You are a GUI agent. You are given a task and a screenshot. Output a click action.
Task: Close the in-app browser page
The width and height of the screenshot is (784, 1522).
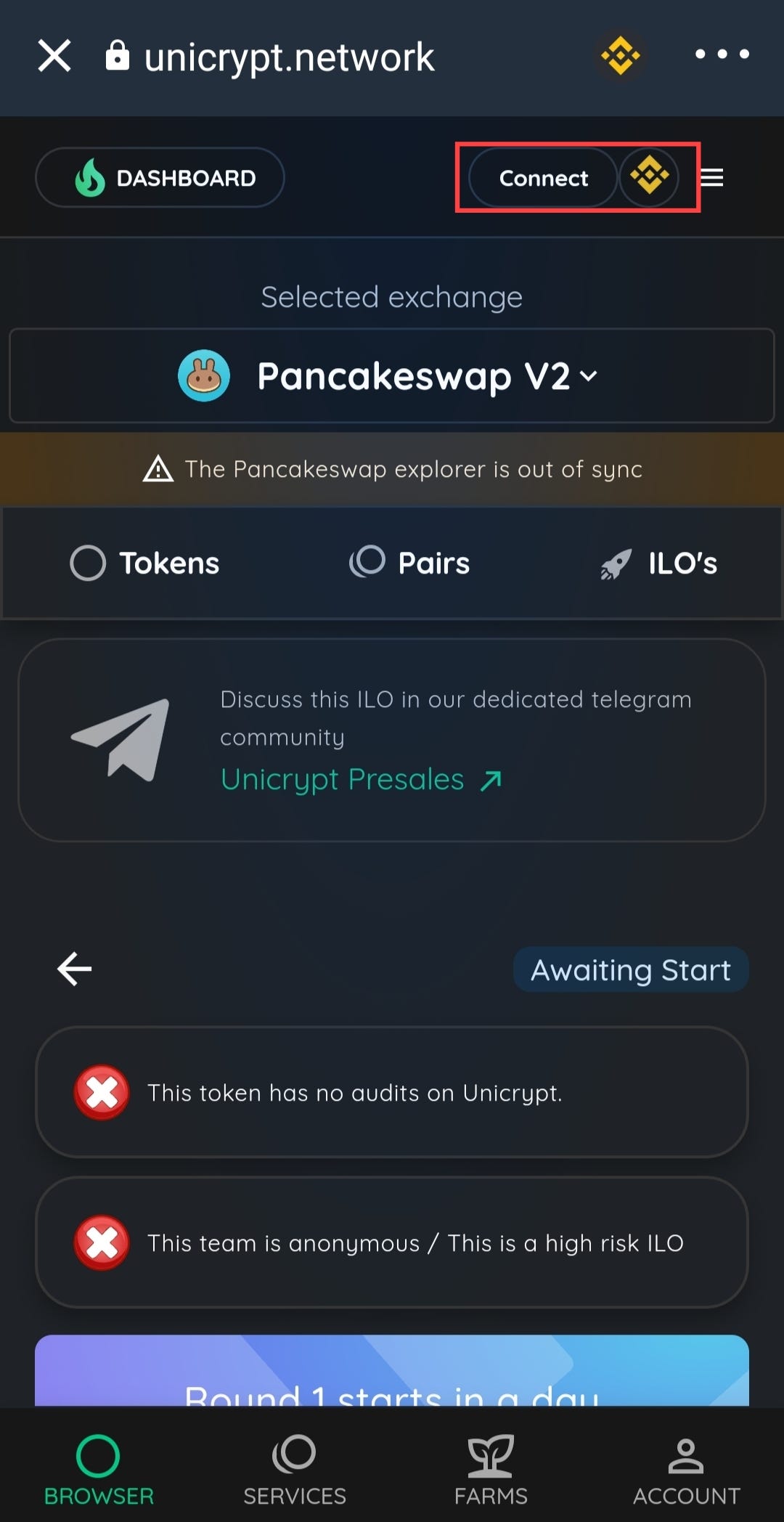[54, 56]
